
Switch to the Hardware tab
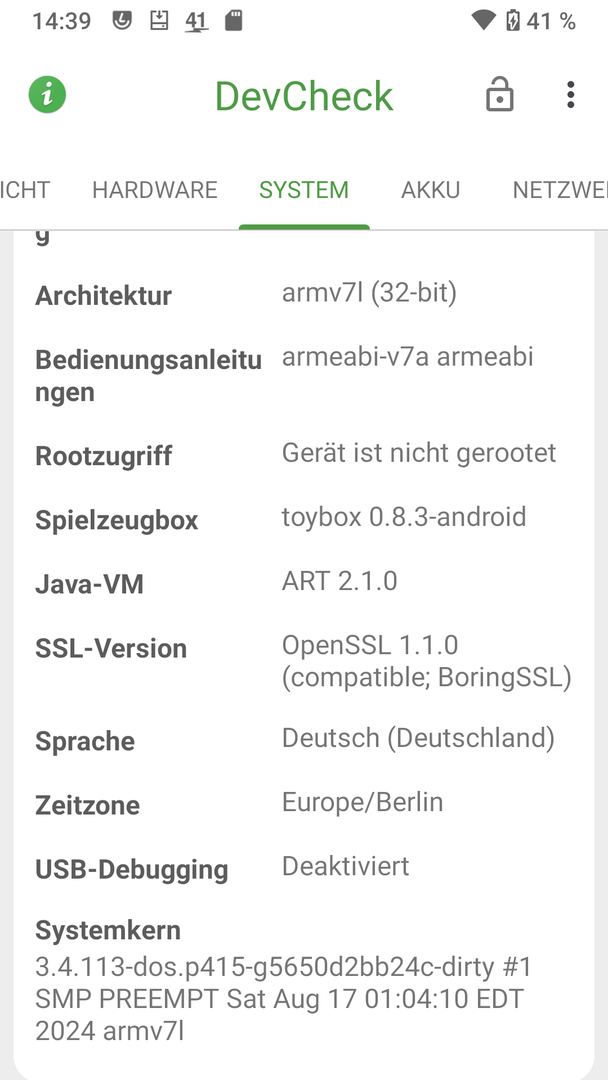click(x=155, y=190)
